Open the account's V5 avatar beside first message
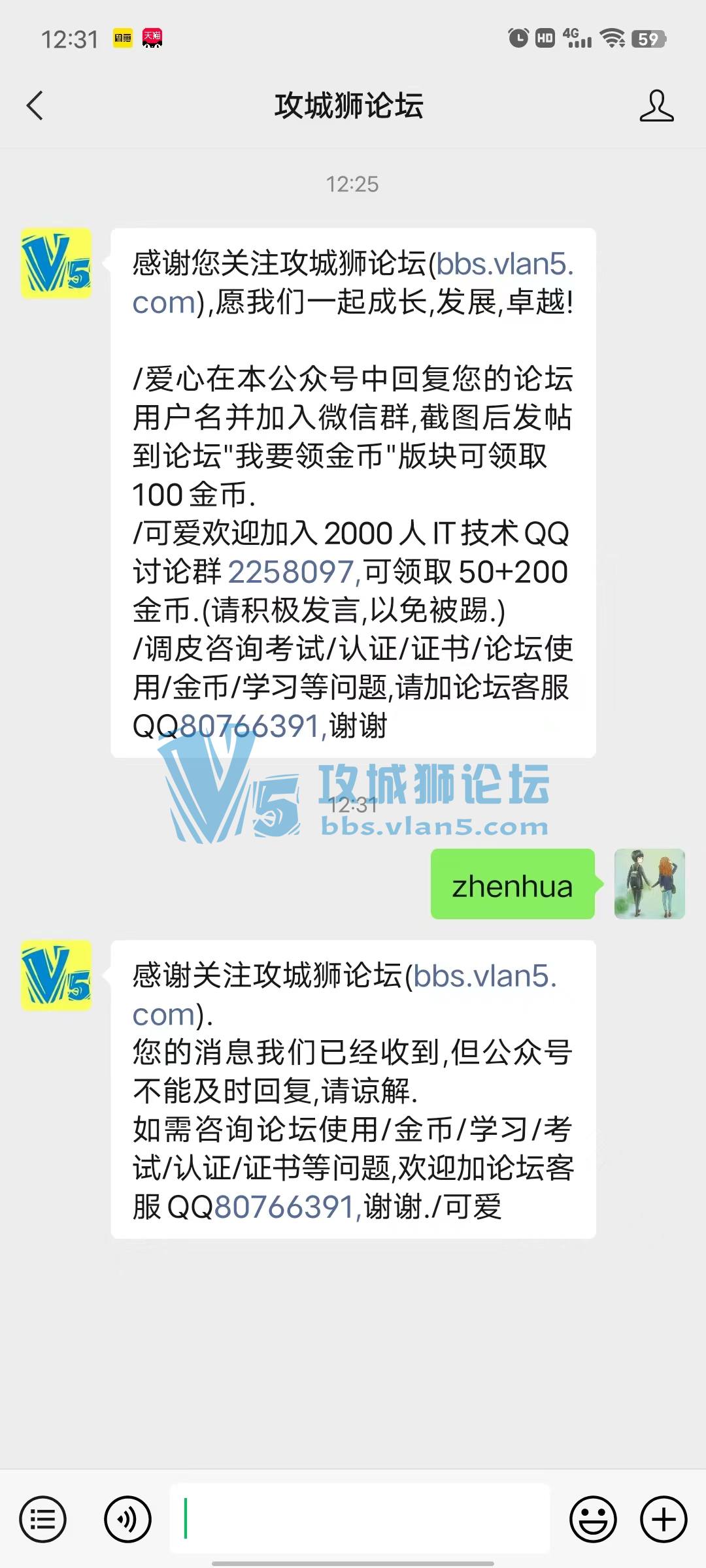This screenshot has width=706, height=1568. [56, 263]
